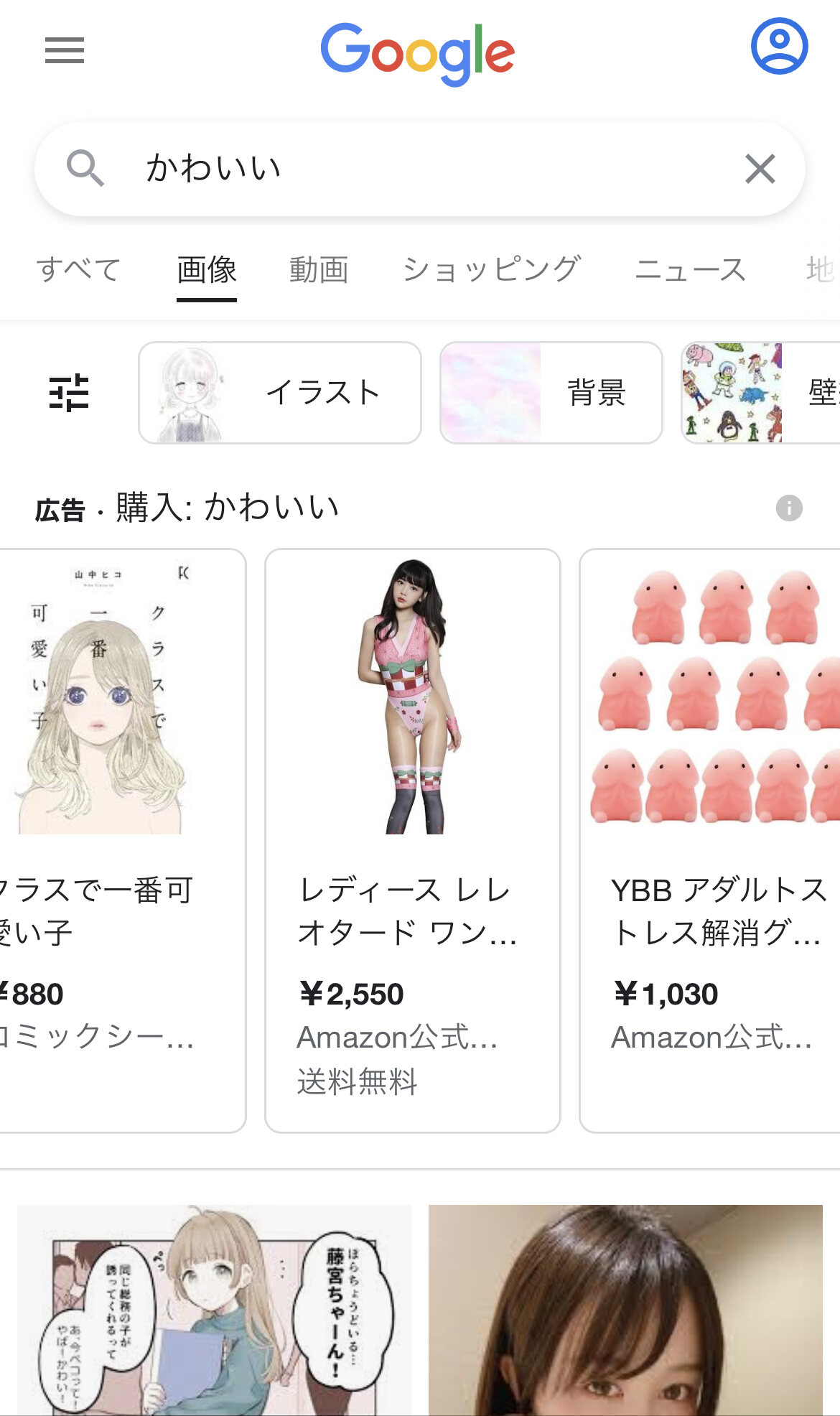The height and width of the screenshot is (1416, 840).
Task: Open the ¥2,550 レディース レオタード product card
Action: (413, 841)
